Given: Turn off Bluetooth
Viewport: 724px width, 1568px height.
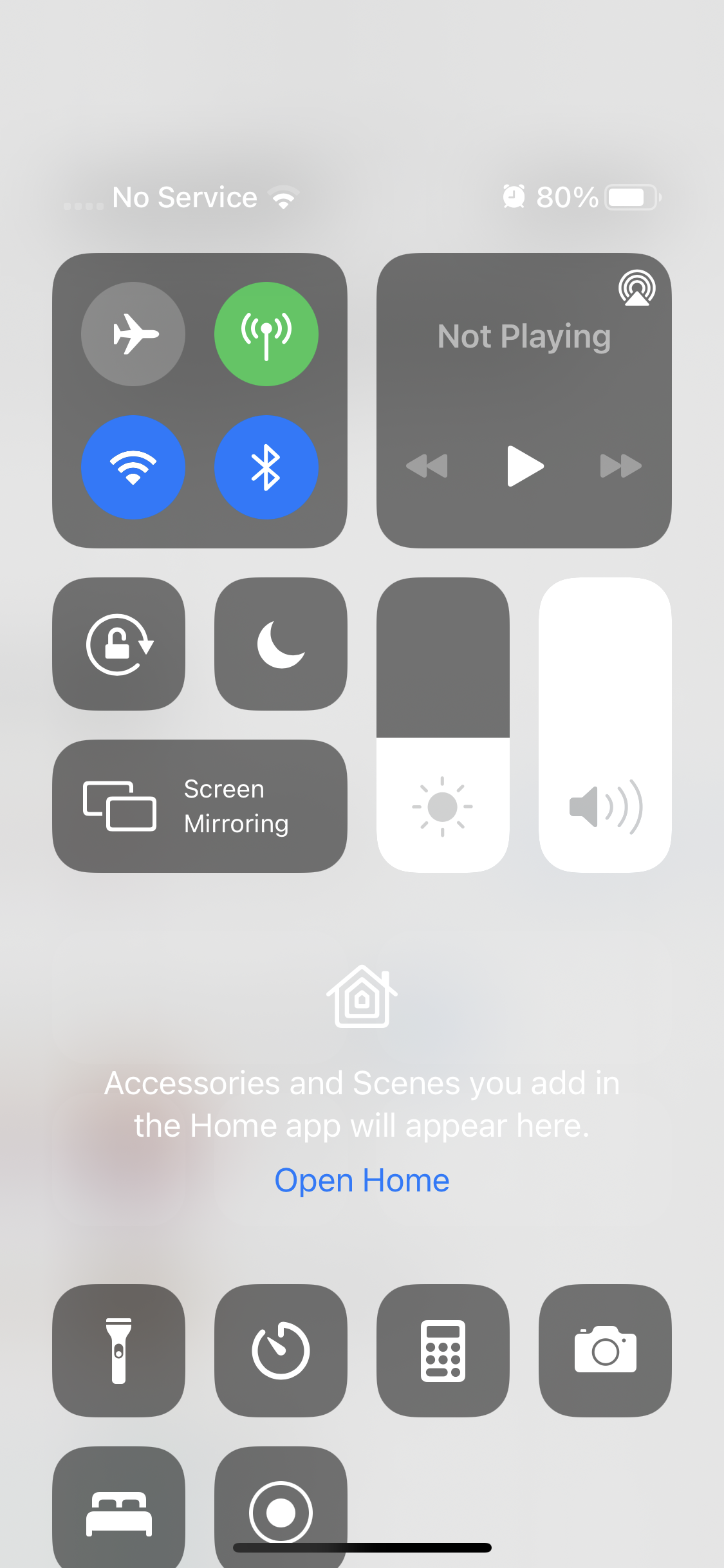Looking at the screenshot, I should (266, 467).
